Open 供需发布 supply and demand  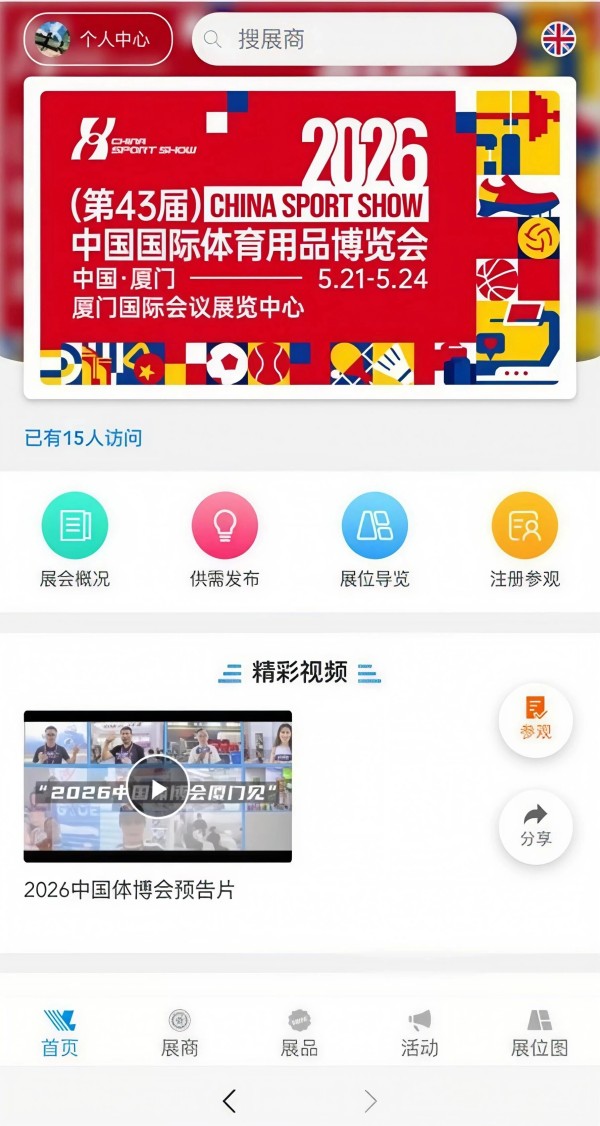[x=225, y=540]
